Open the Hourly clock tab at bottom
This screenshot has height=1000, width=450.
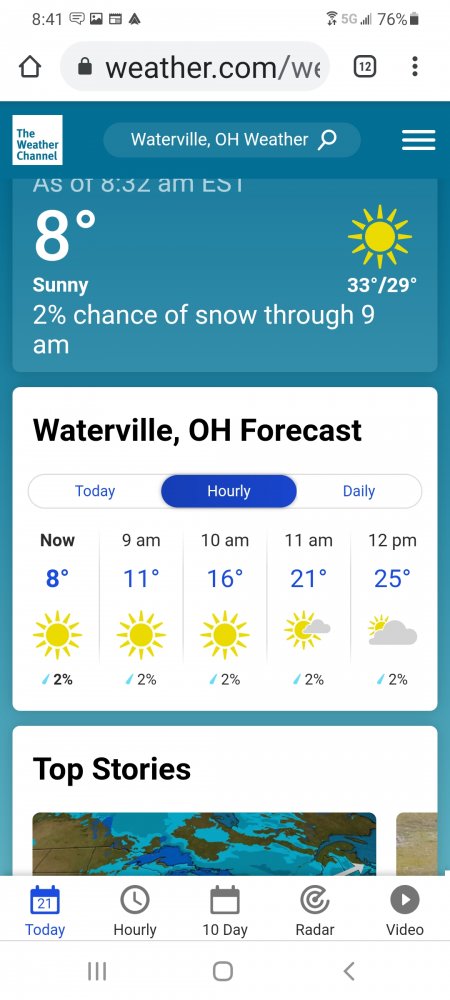pyautogui.click(x=135, y=911)
